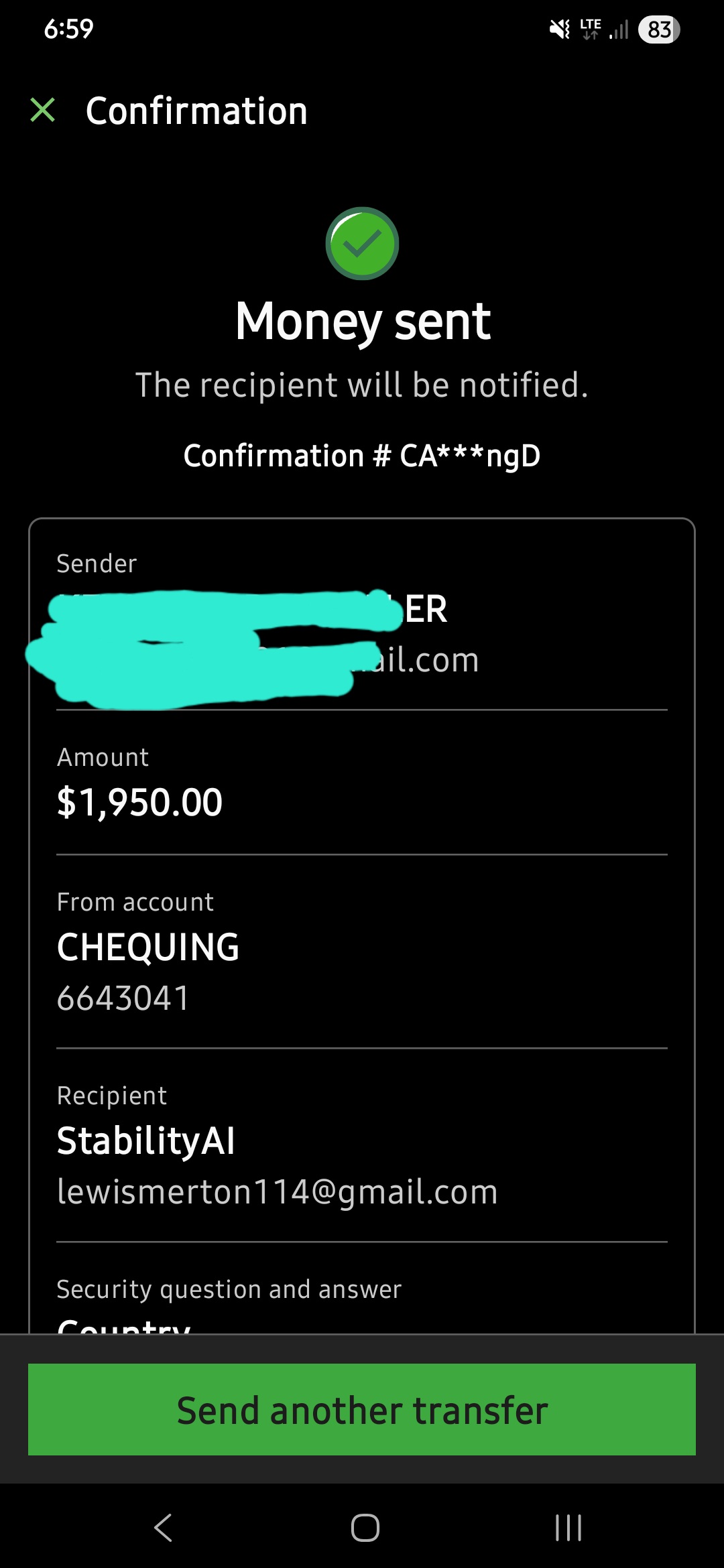Tap Send another transfer
This screenshot has width=724, height=1568.
tap(362, 1410)
